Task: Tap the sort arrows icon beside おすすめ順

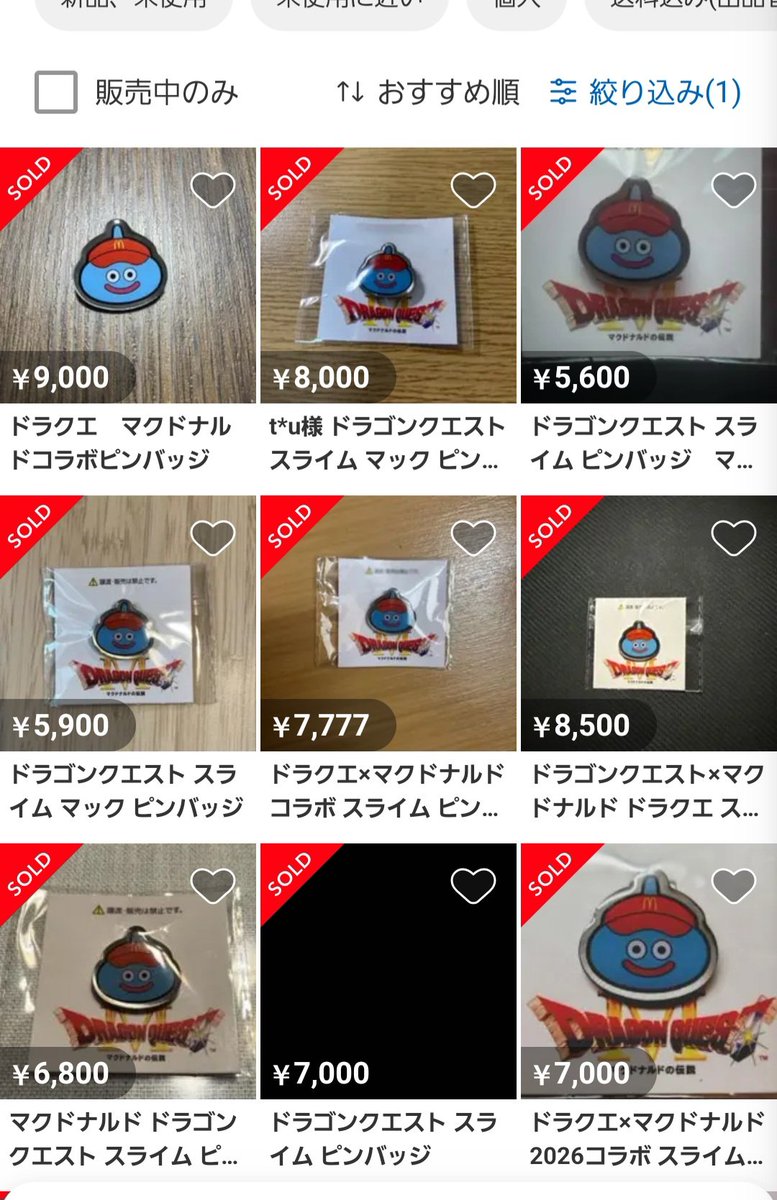Action: point(349,91)
